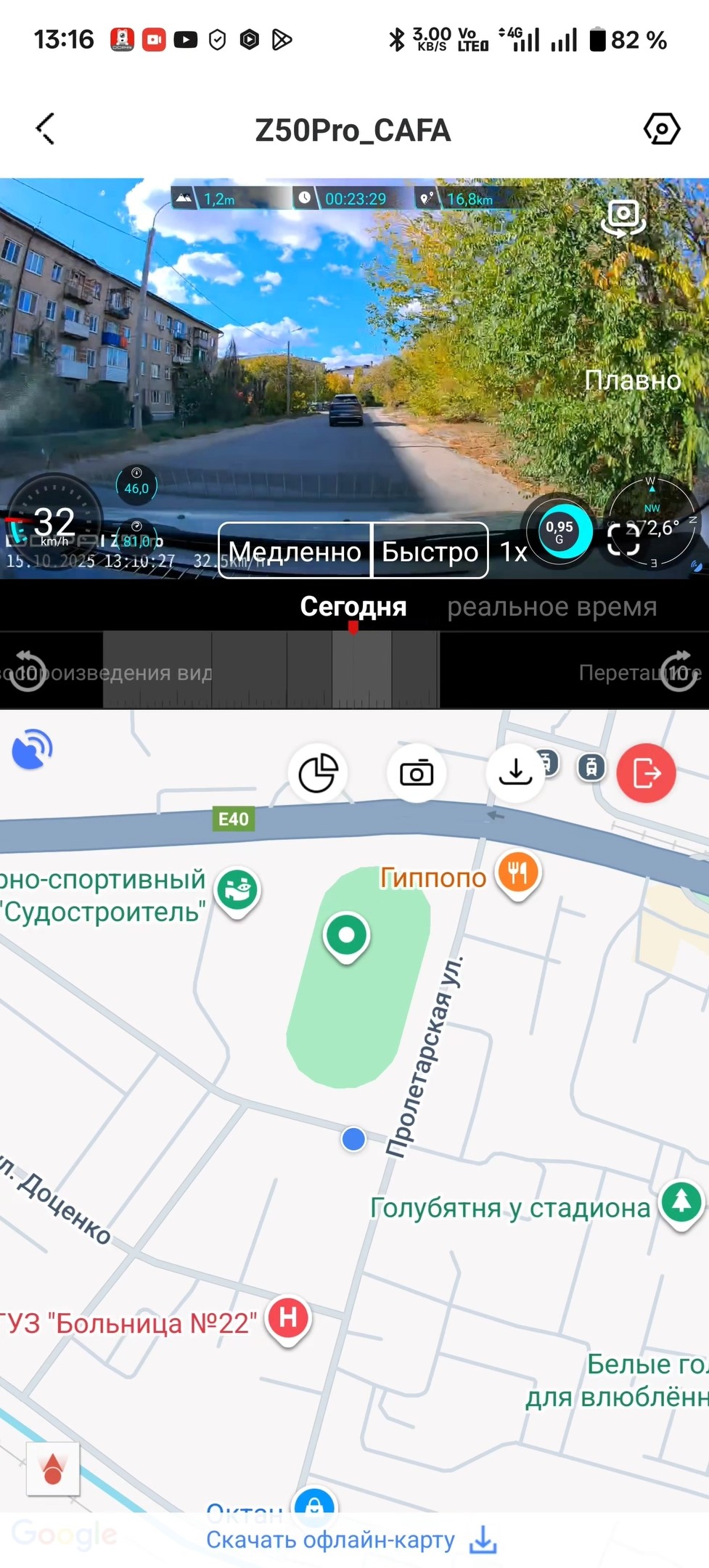Download the current video clip
This screenshot has width=709, height=1568.
click(x=515, y=773)
